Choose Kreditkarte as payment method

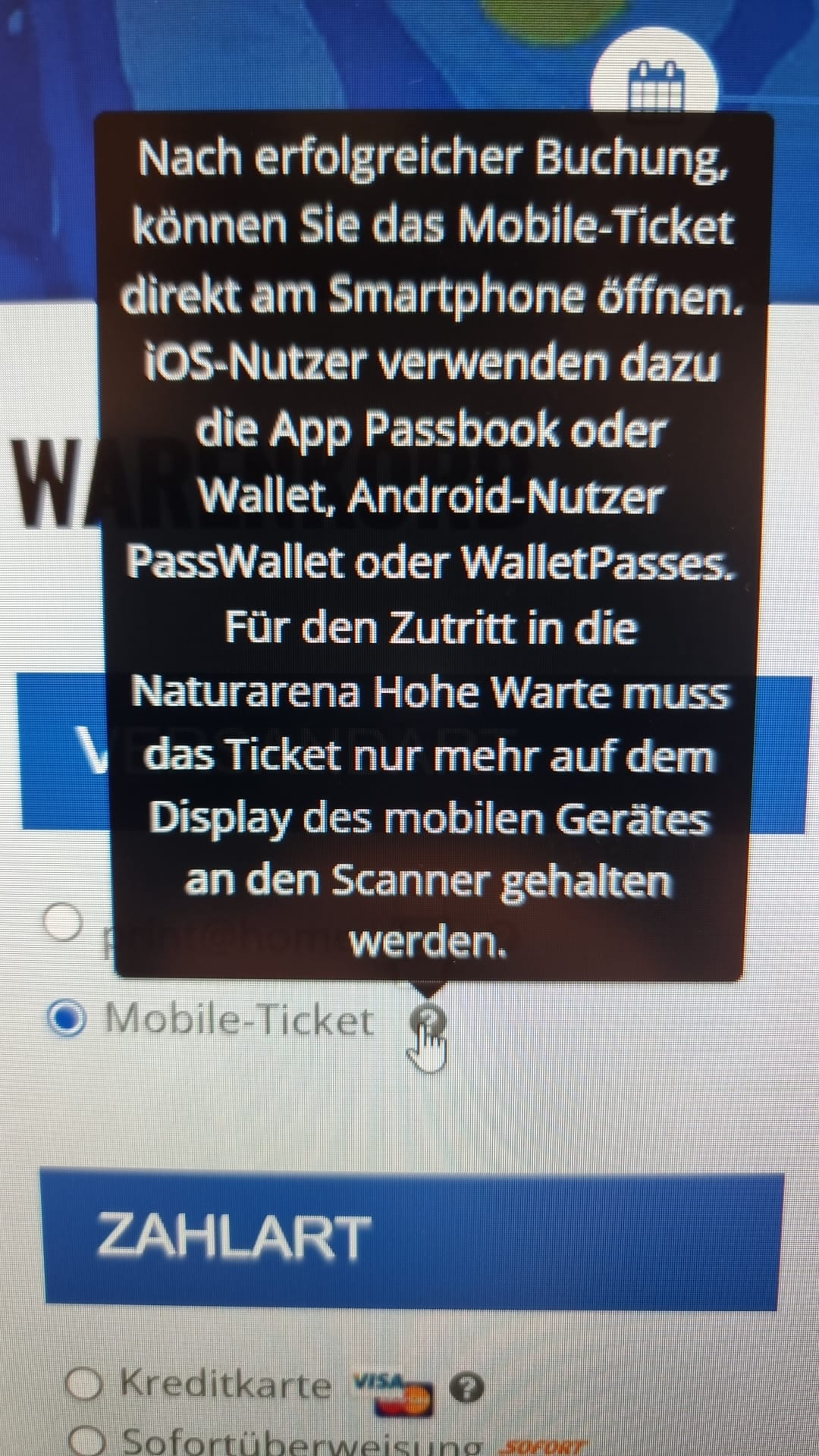(84, 1384)
